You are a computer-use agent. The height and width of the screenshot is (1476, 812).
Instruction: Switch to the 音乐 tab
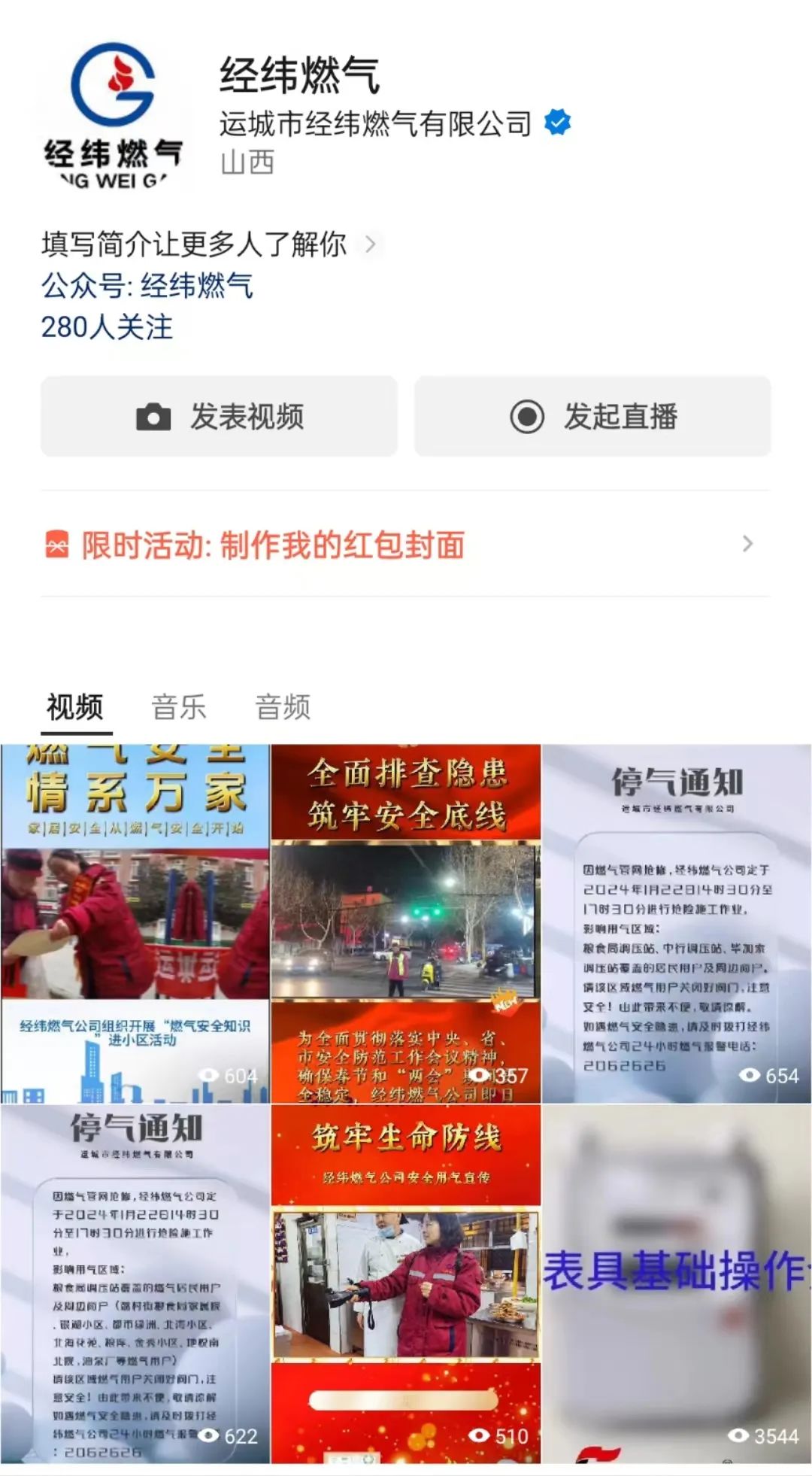[179, 706]
